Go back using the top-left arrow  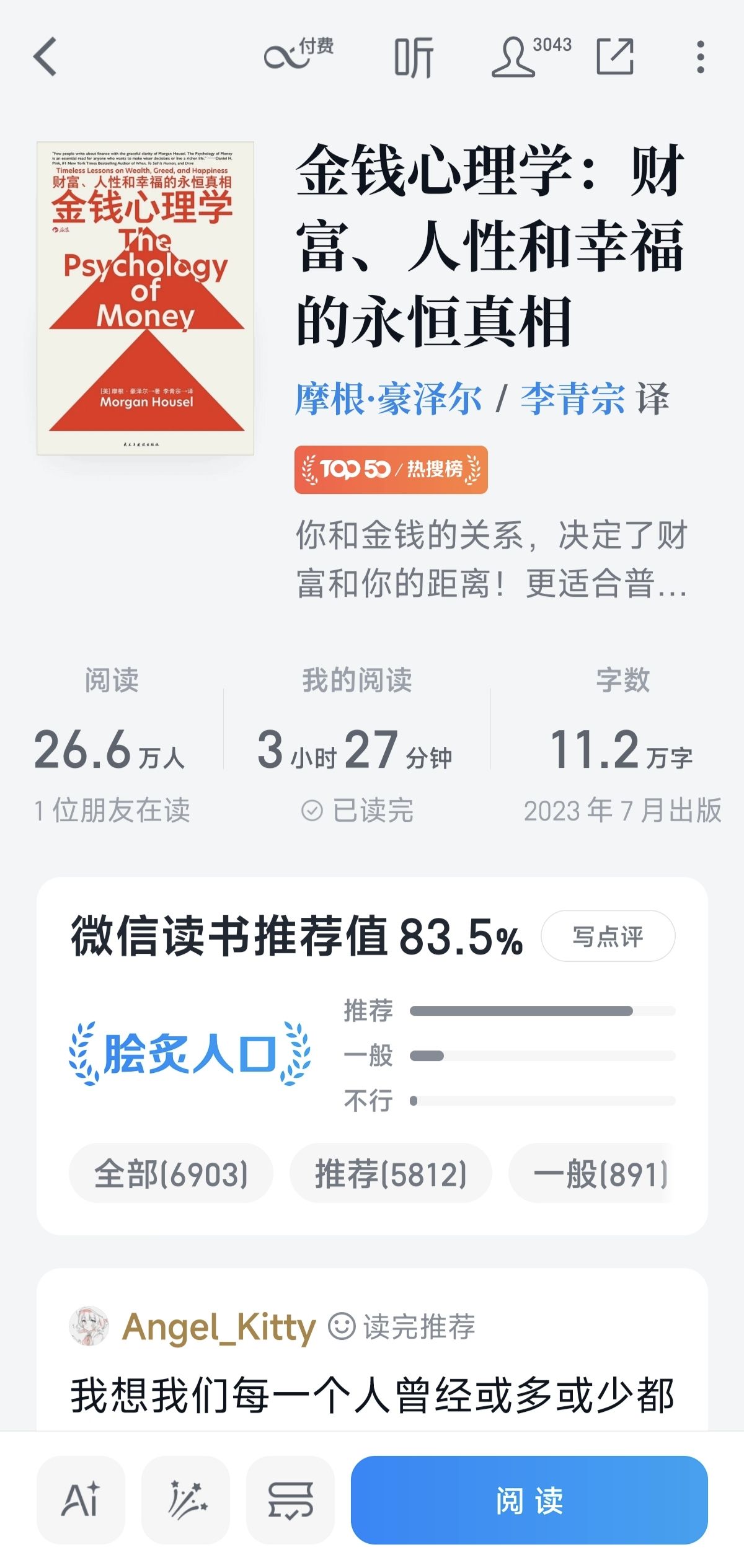45,57
